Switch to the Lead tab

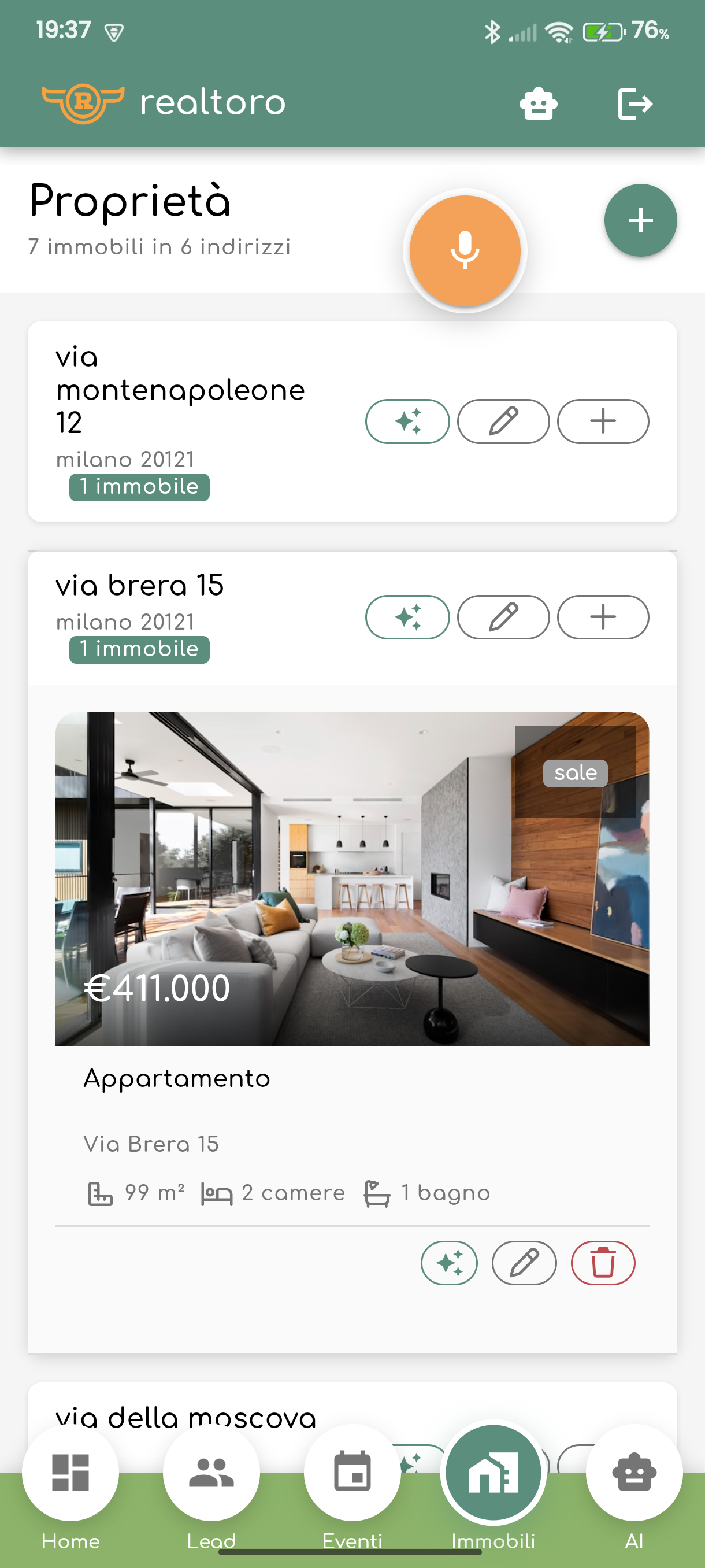211,1473
